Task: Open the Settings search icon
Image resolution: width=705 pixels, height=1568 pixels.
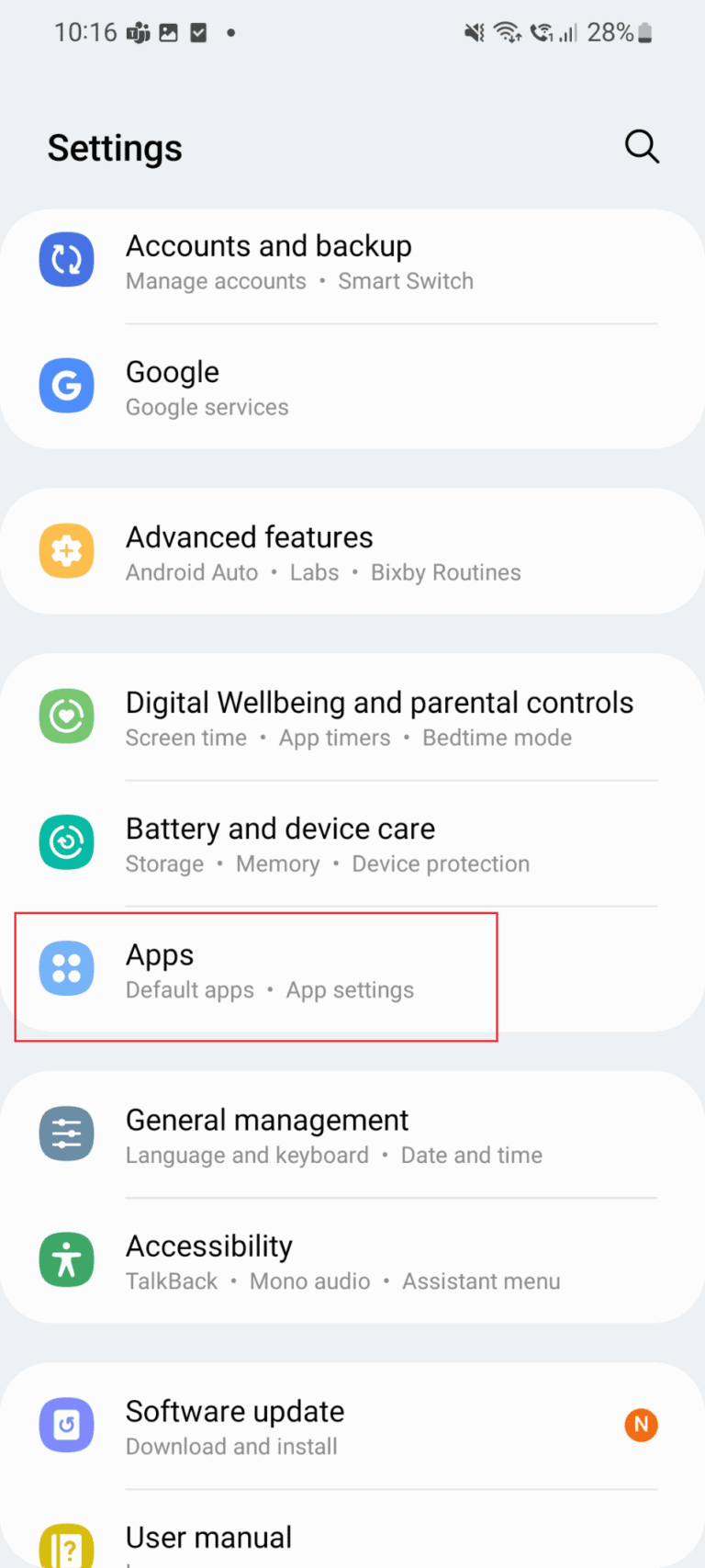Action: pos(642,147)
